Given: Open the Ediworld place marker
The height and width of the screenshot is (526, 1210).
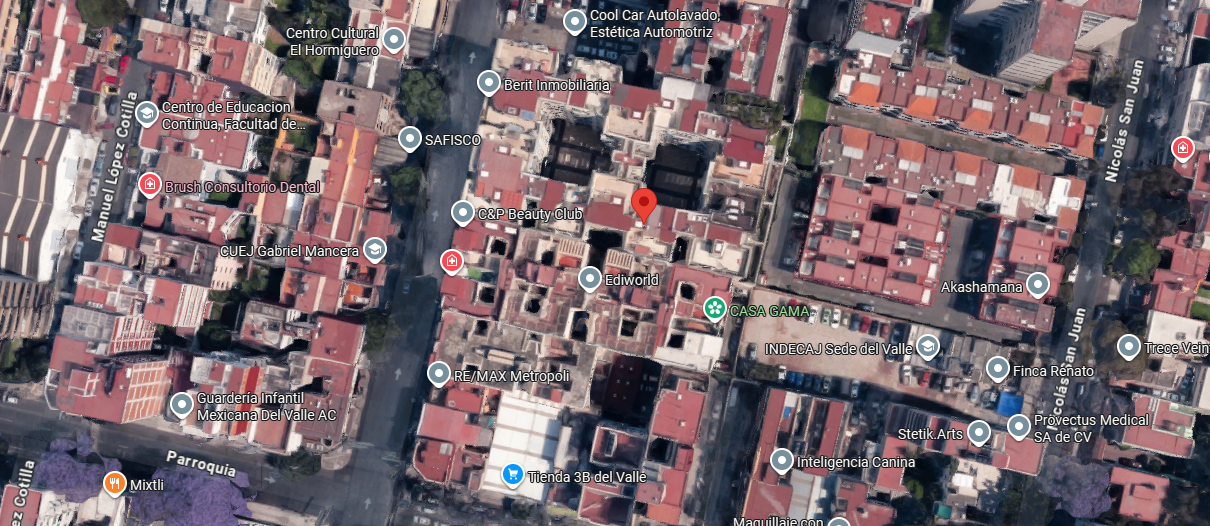Looking at the screenshot, I should click(591, 278).
